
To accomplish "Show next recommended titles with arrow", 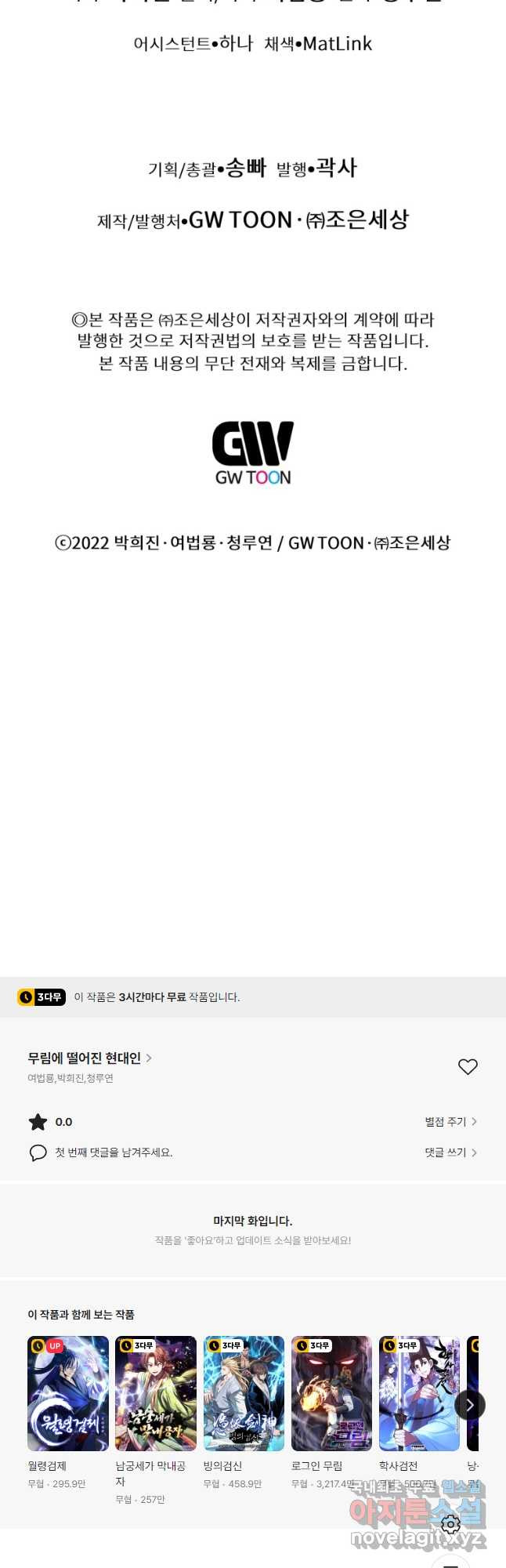I will (469, 1405).
